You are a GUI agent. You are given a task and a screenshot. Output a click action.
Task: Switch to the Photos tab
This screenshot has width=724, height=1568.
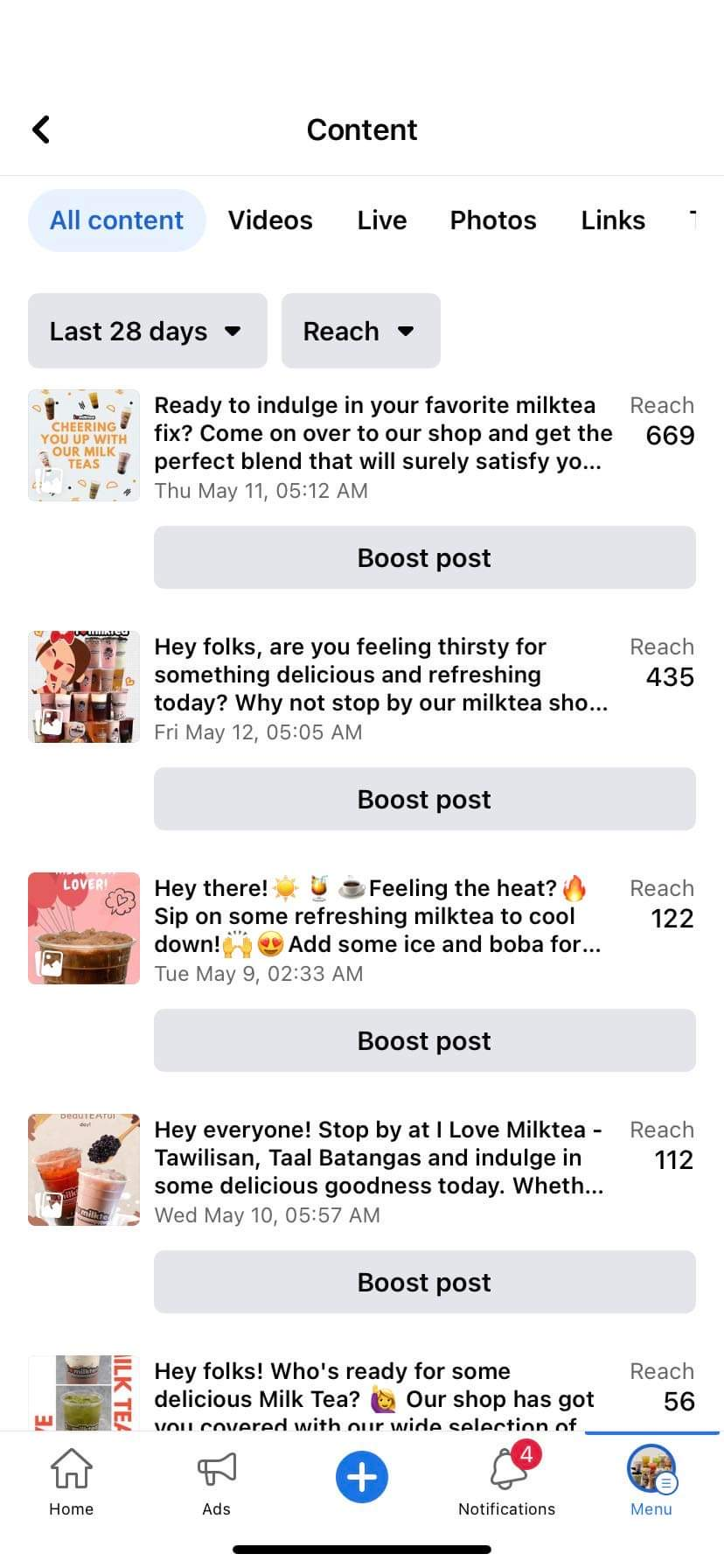493,220
